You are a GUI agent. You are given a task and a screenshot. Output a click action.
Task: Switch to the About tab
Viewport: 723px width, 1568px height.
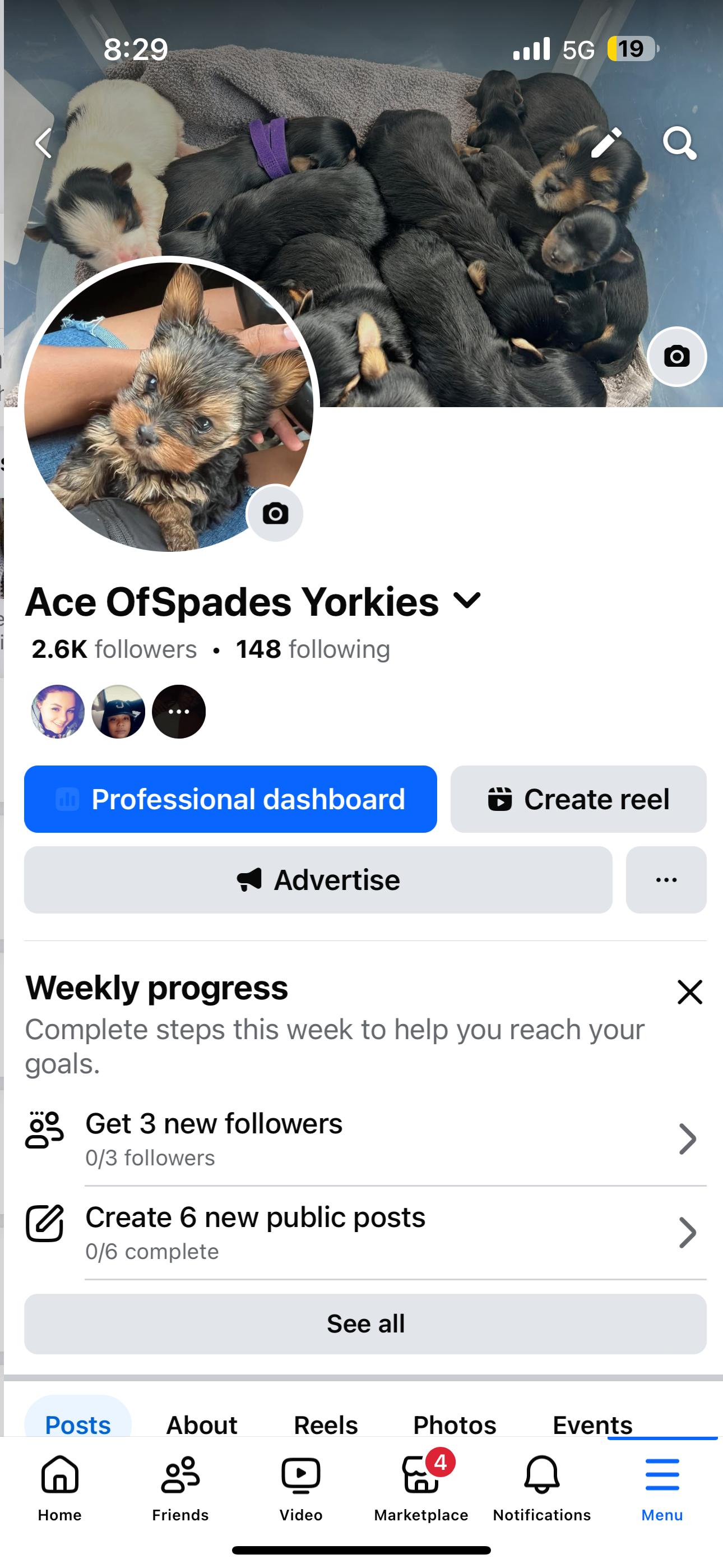point(201,1424)
